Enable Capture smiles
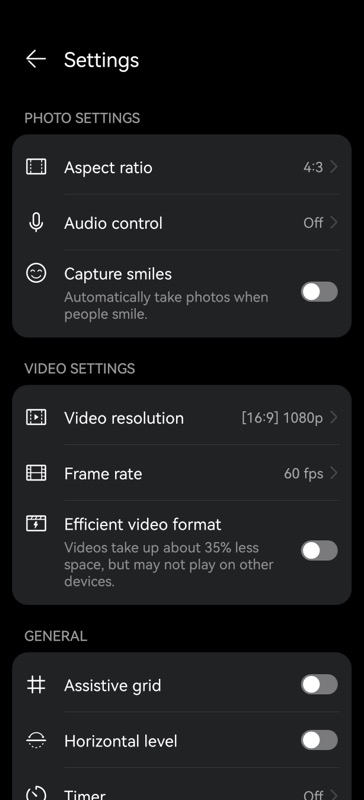The image size is (364, 800). tap(319, 292)
